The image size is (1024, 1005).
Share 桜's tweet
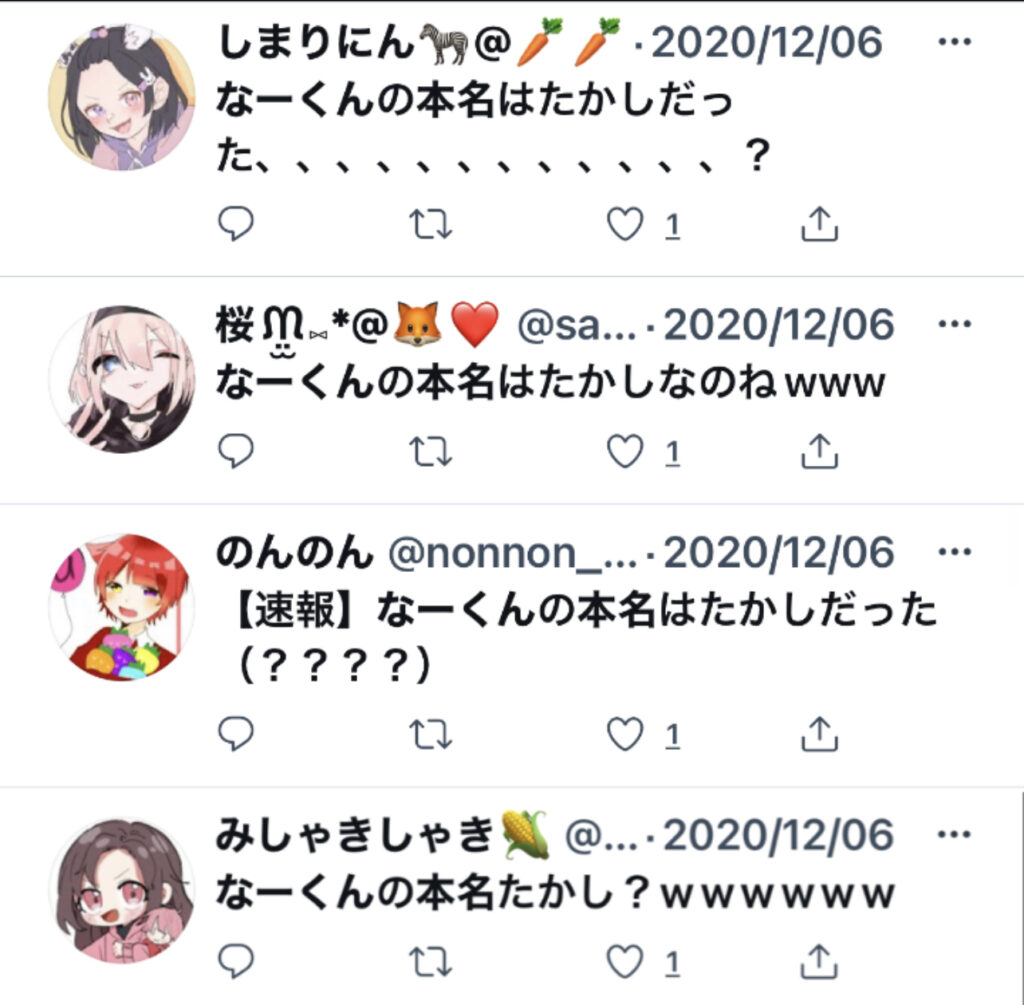pyautogui.click(x=819, y=452)
